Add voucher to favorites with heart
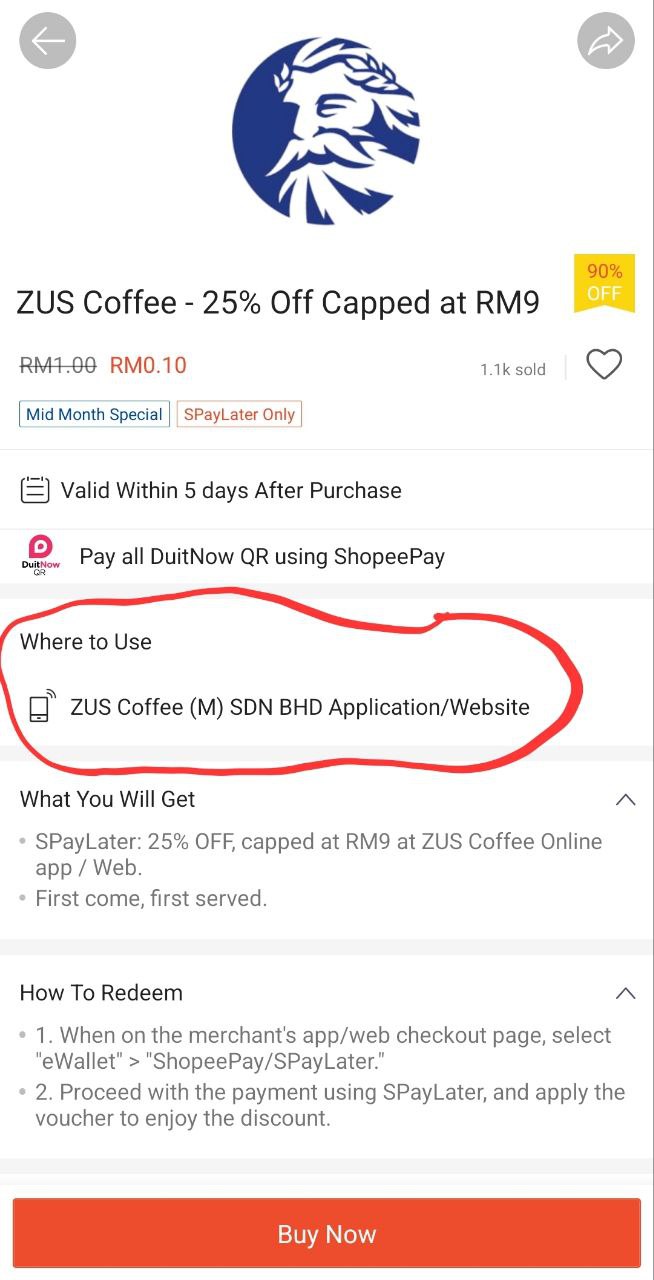The width and height of the screenshot is (654, 1280). click(604, 365)
